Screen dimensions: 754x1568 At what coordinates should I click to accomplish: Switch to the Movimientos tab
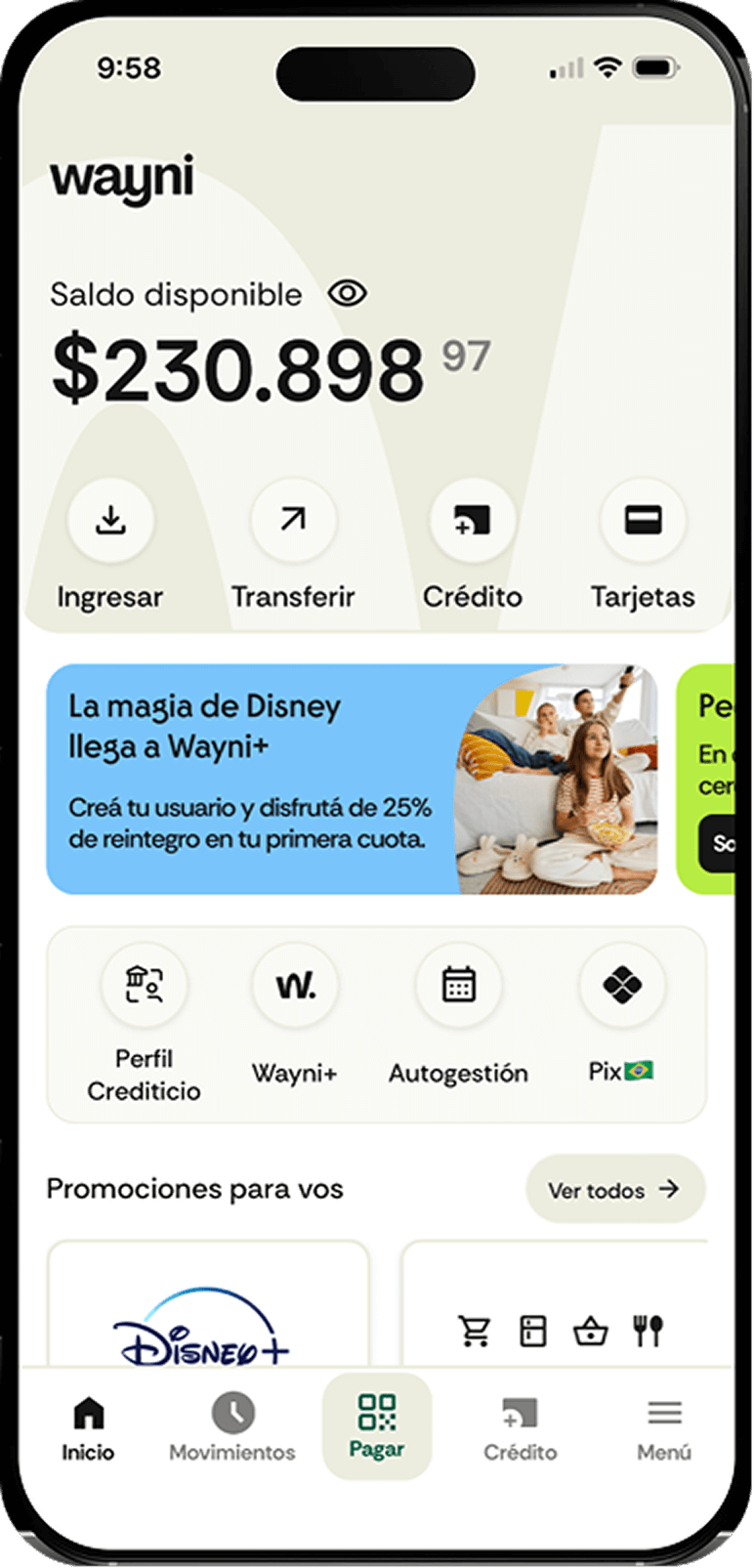pos(232,1427)
